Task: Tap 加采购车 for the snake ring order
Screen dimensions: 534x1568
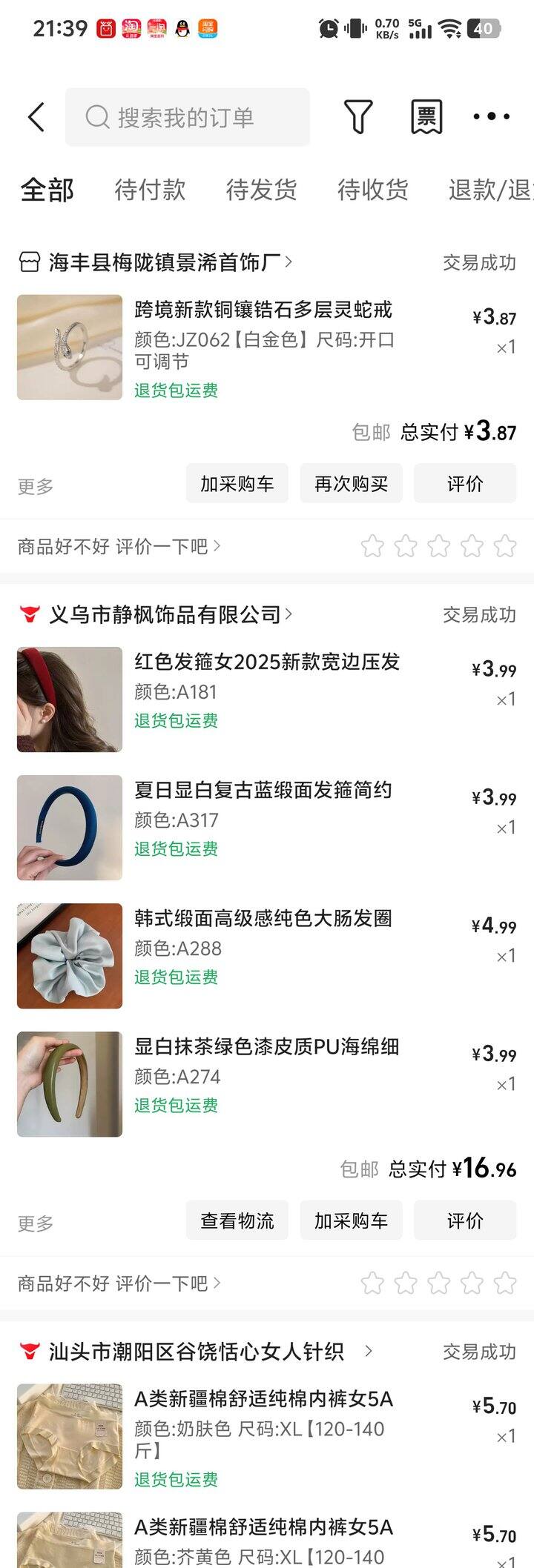Action: pos(237,484)
